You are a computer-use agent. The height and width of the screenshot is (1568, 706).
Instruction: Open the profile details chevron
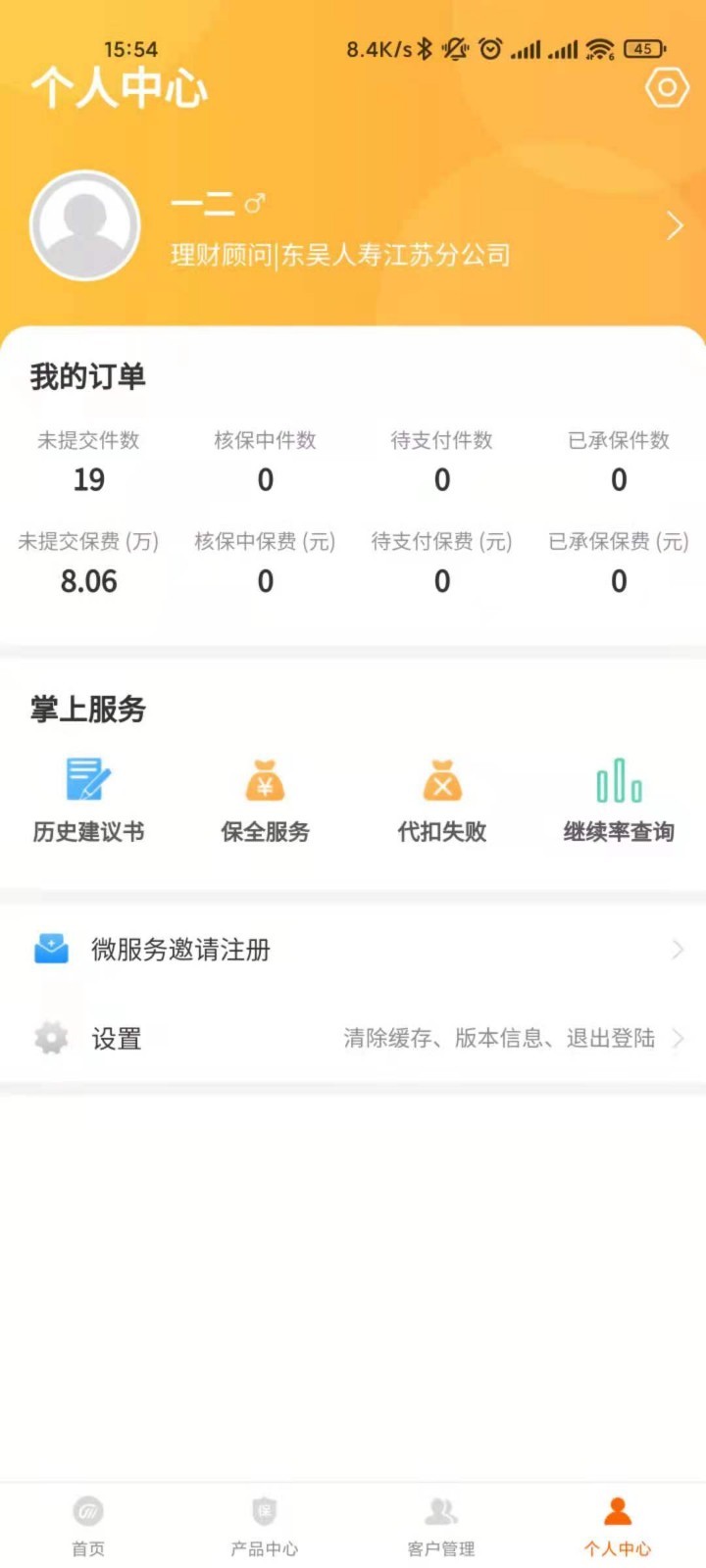675,226
